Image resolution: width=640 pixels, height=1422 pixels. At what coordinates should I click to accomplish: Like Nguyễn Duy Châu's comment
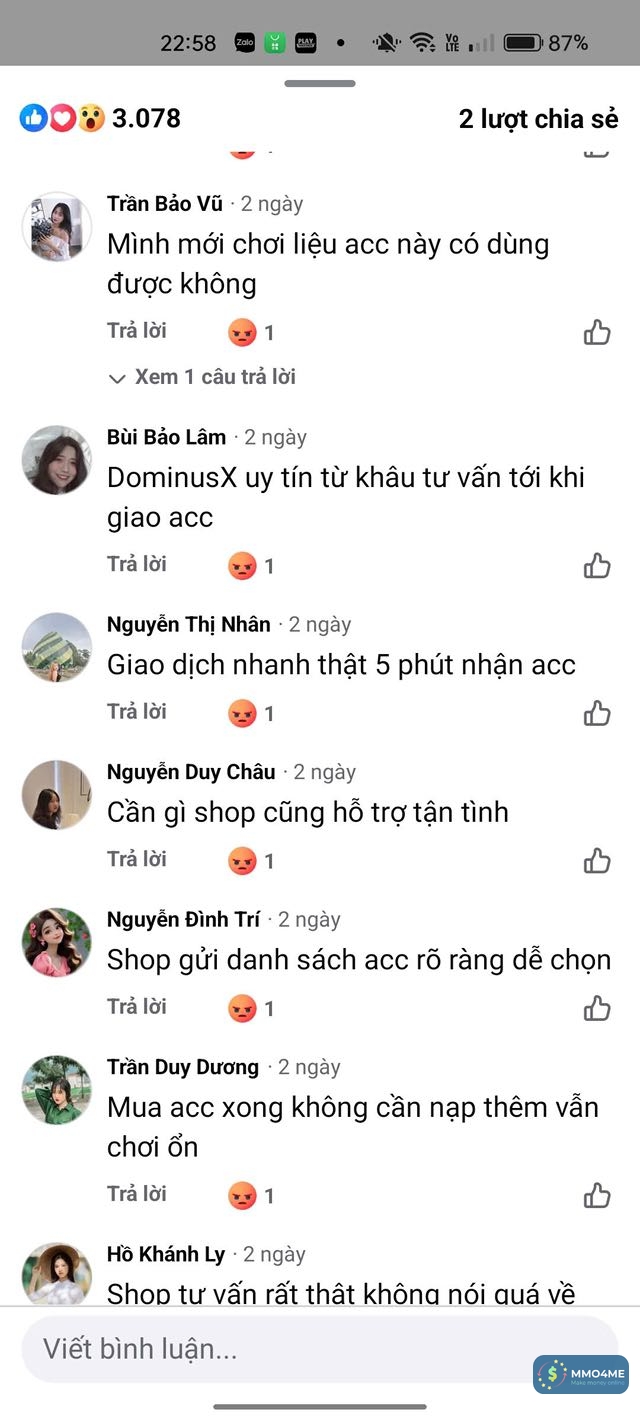597,860
